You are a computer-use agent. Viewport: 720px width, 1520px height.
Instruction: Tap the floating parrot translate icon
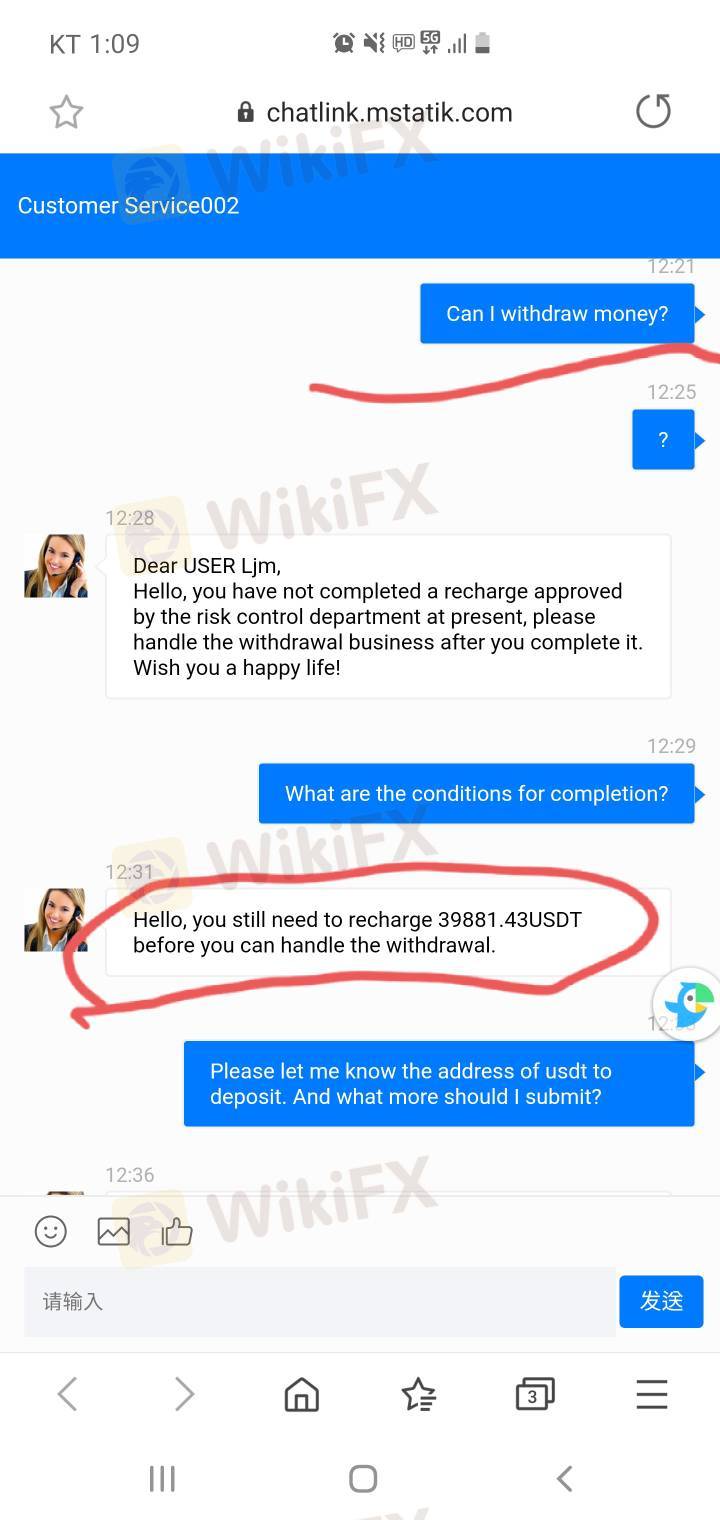click(x=690, y=1003)
